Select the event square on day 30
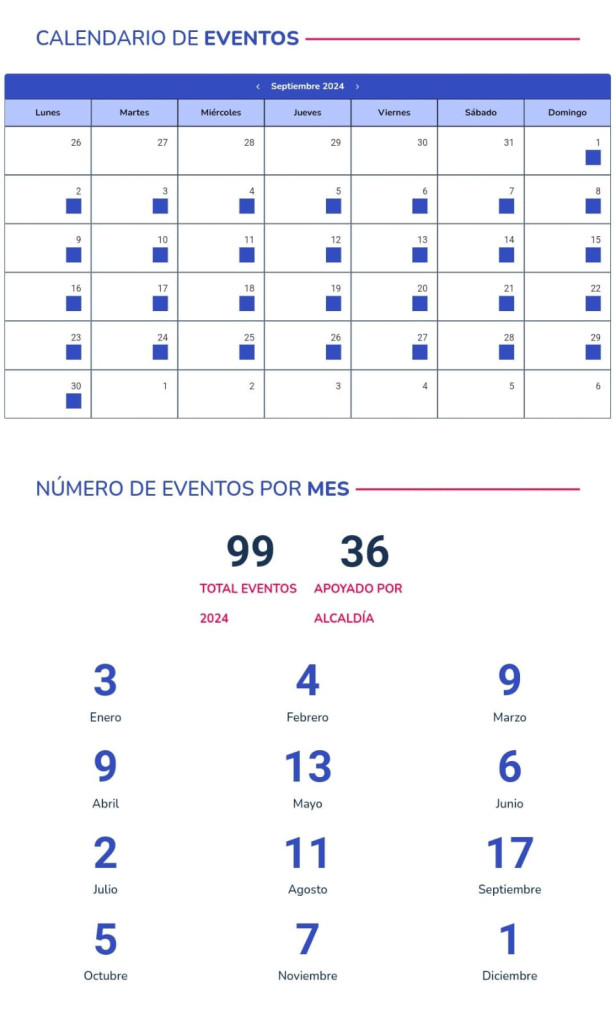The image size is (616, 1024). tap(74, 401)
